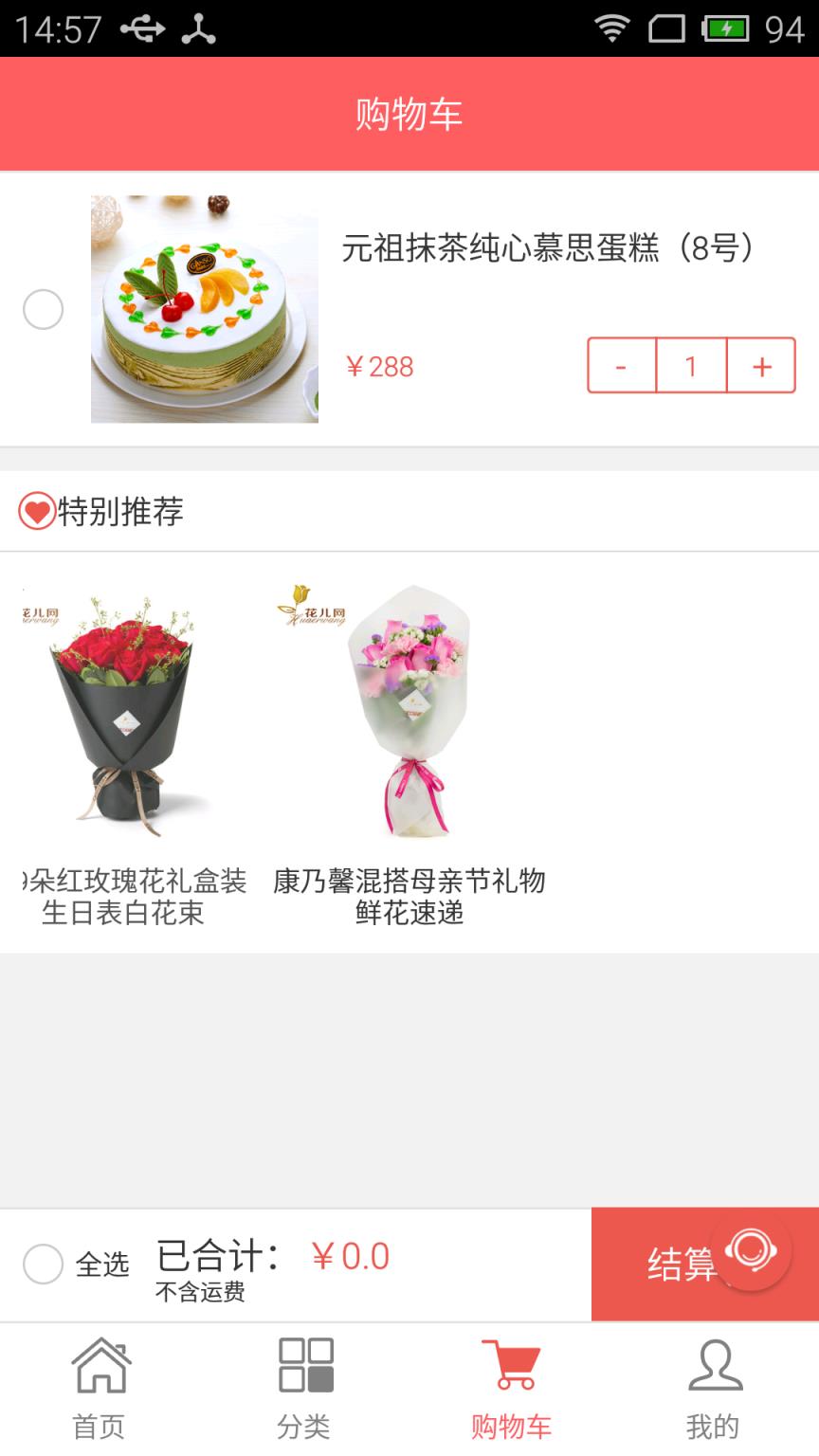Screen dimensions: 819x1456
Task: Tap the Wi-Fi icon in status bar
Action: point(612,28)
